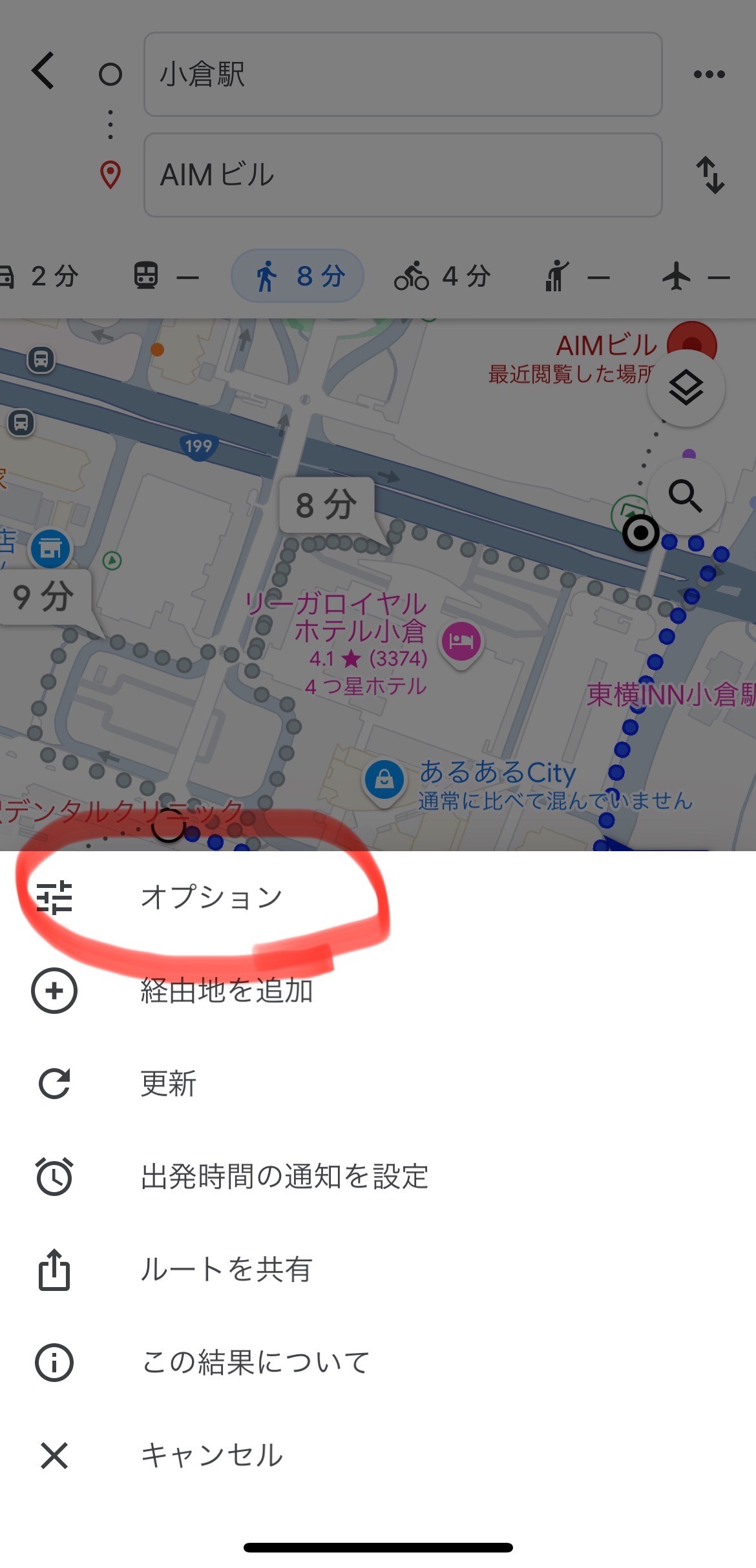Viewport: 756px width, 1568px height.
Task: Search along the route
Action: click(x=686, y=497)
